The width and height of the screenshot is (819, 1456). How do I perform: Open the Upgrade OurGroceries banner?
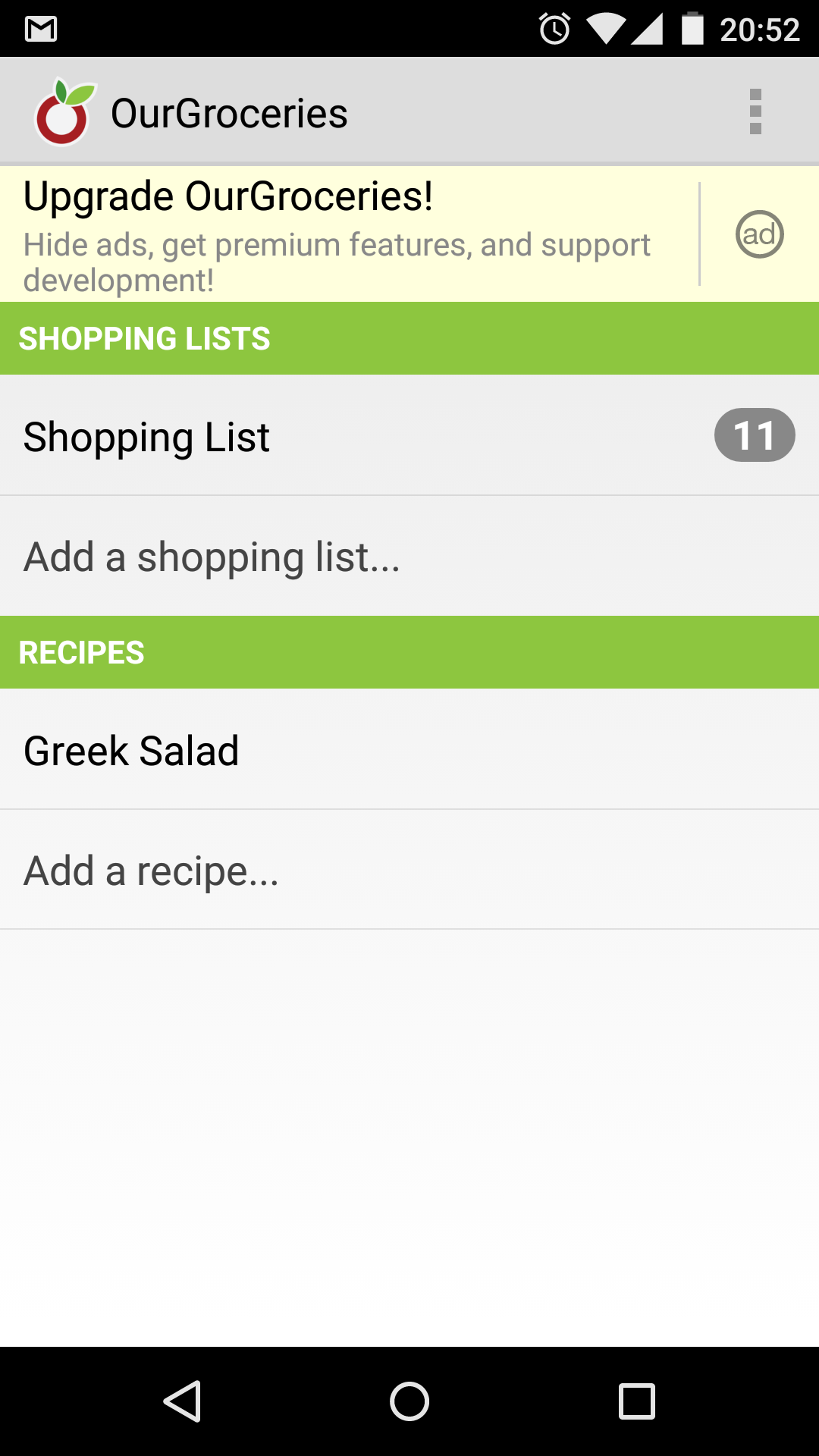click(x=349, y=234)
